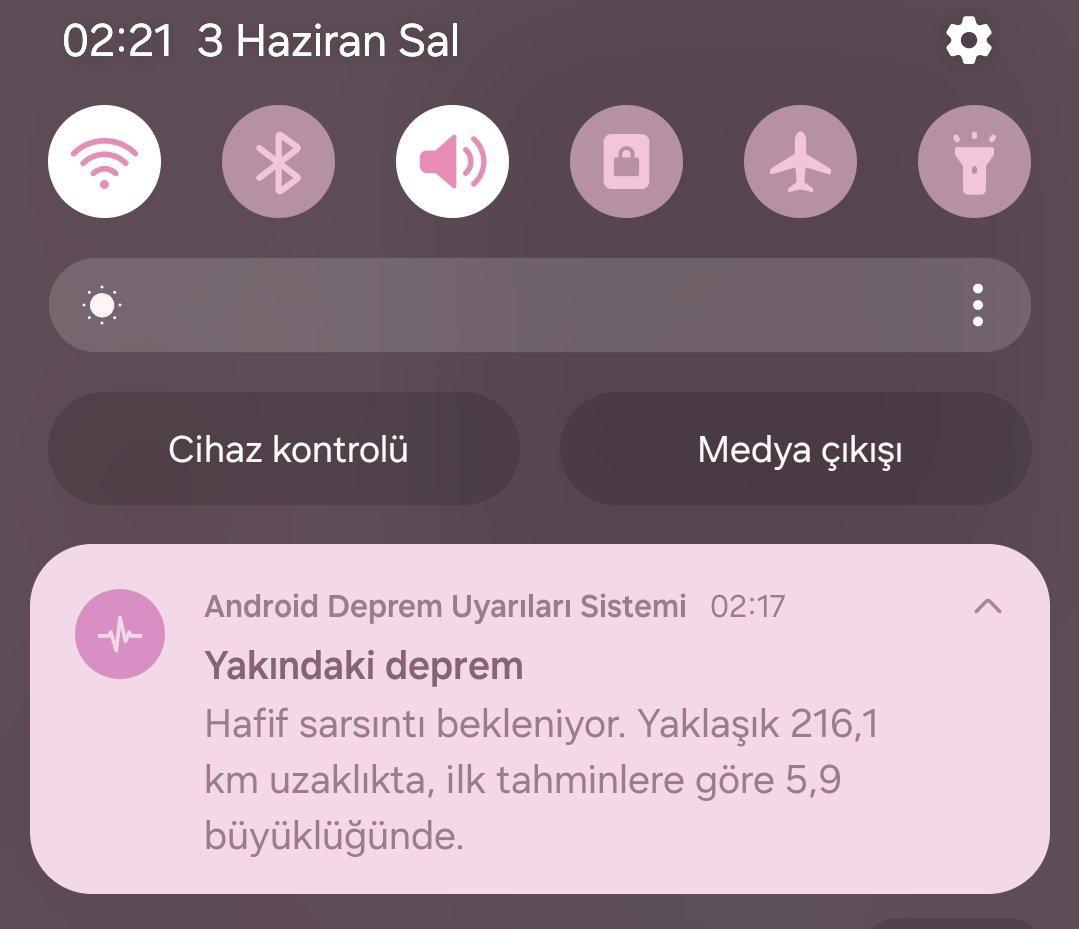Screen dimensions: 1079x929
Task: Turn on the flashlight
Action: pos(974,161)
